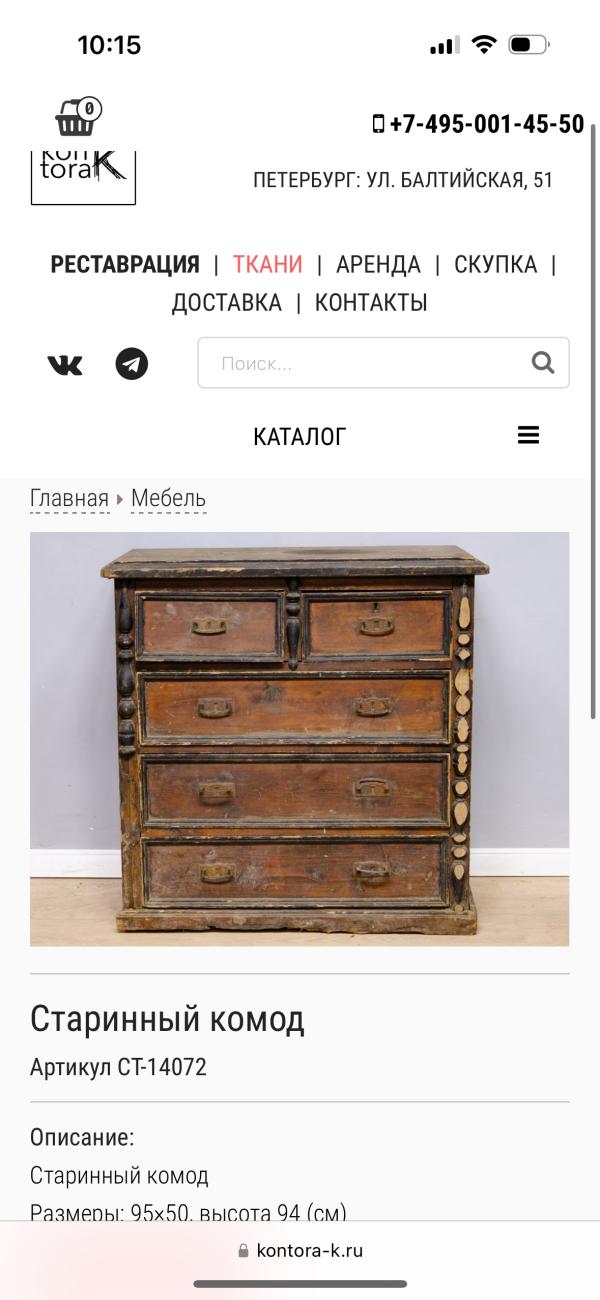Open the Ткани page

click(x=267, y=265)
